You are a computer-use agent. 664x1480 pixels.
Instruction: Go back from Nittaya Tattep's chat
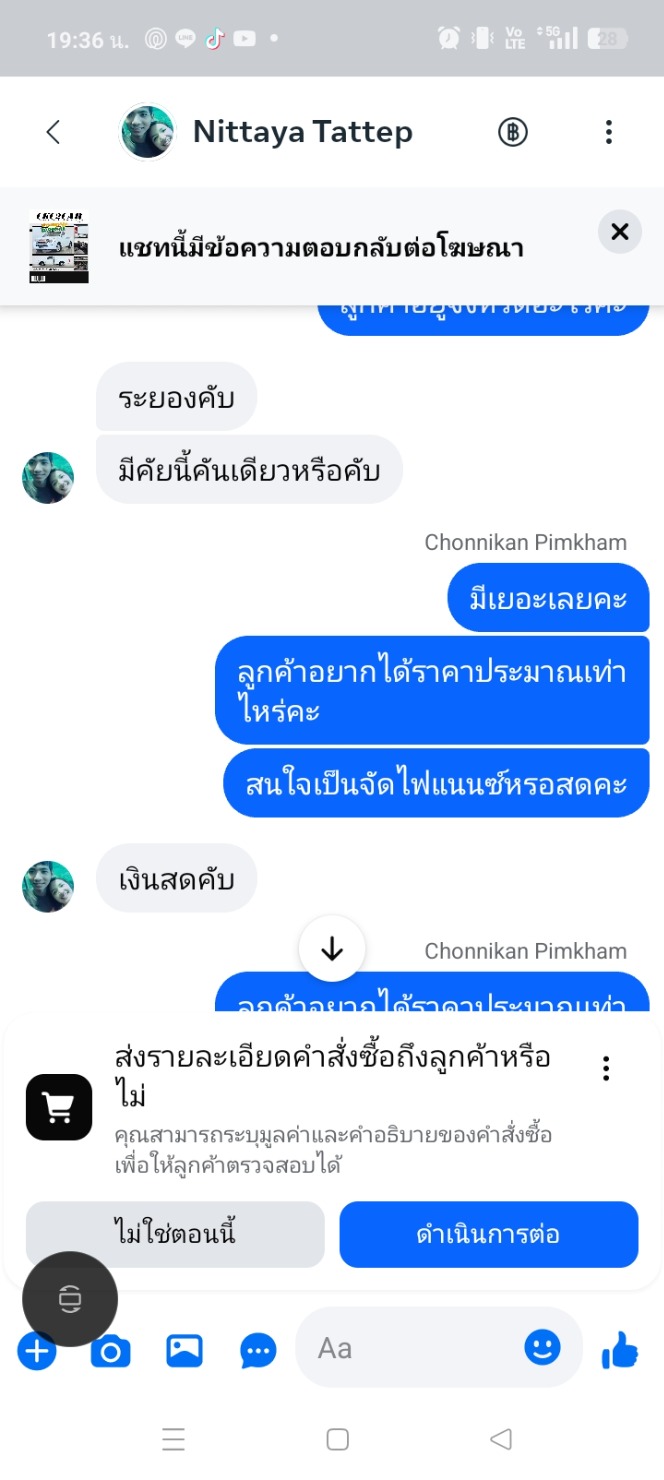point(53,132)
